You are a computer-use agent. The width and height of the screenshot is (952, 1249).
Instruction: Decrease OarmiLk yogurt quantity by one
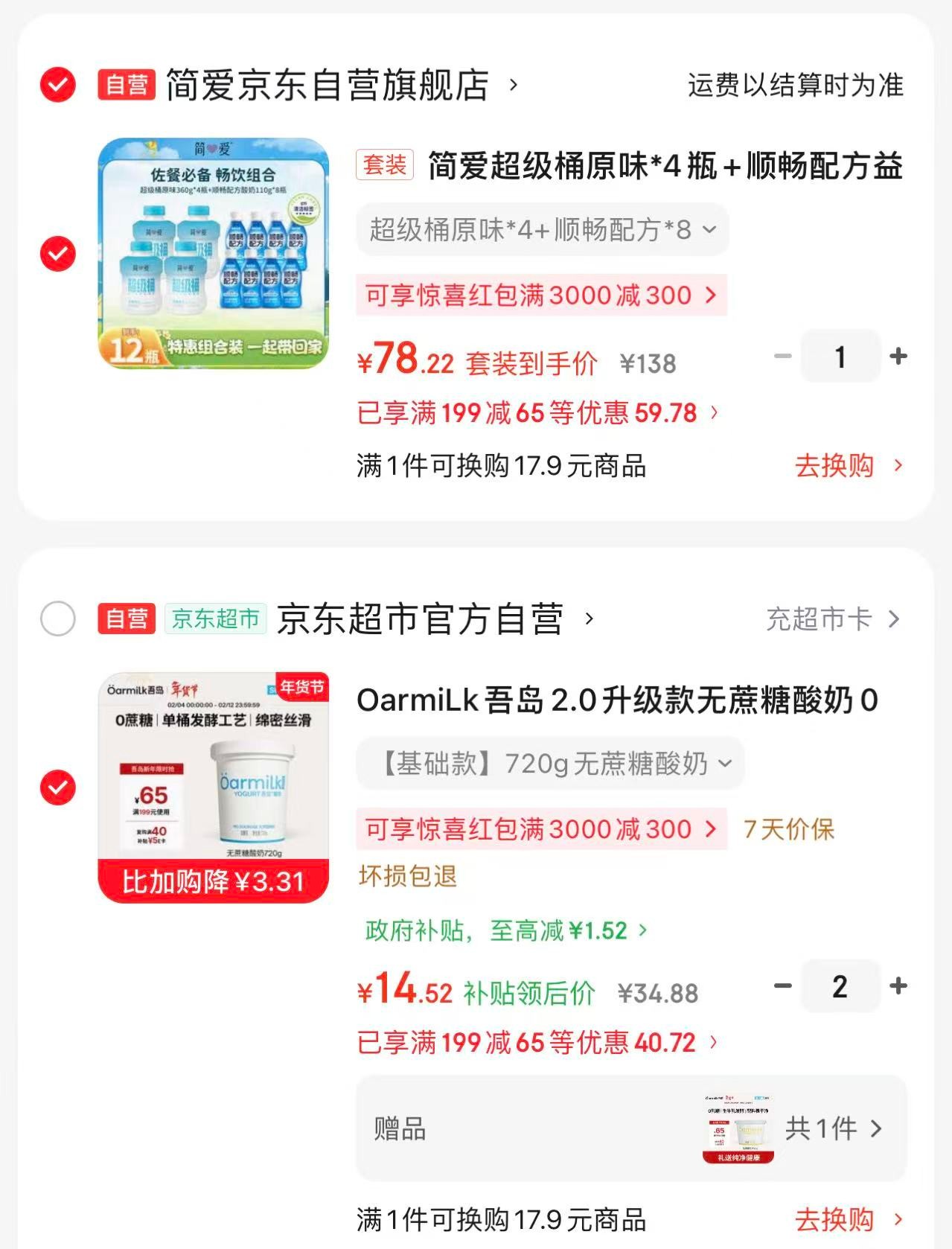pos(782,986)
